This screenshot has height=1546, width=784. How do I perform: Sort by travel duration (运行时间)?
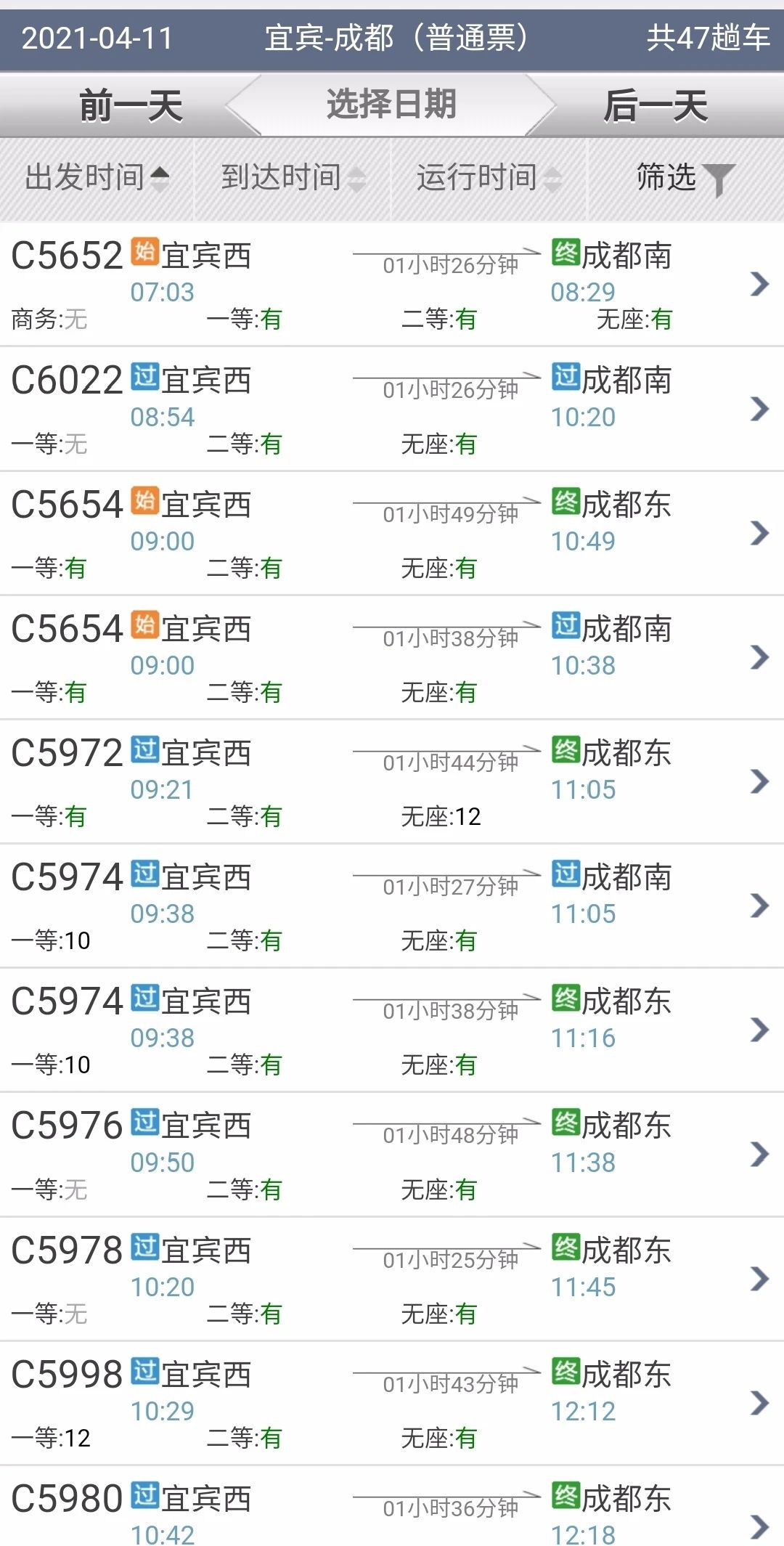[x=489, y=177]
